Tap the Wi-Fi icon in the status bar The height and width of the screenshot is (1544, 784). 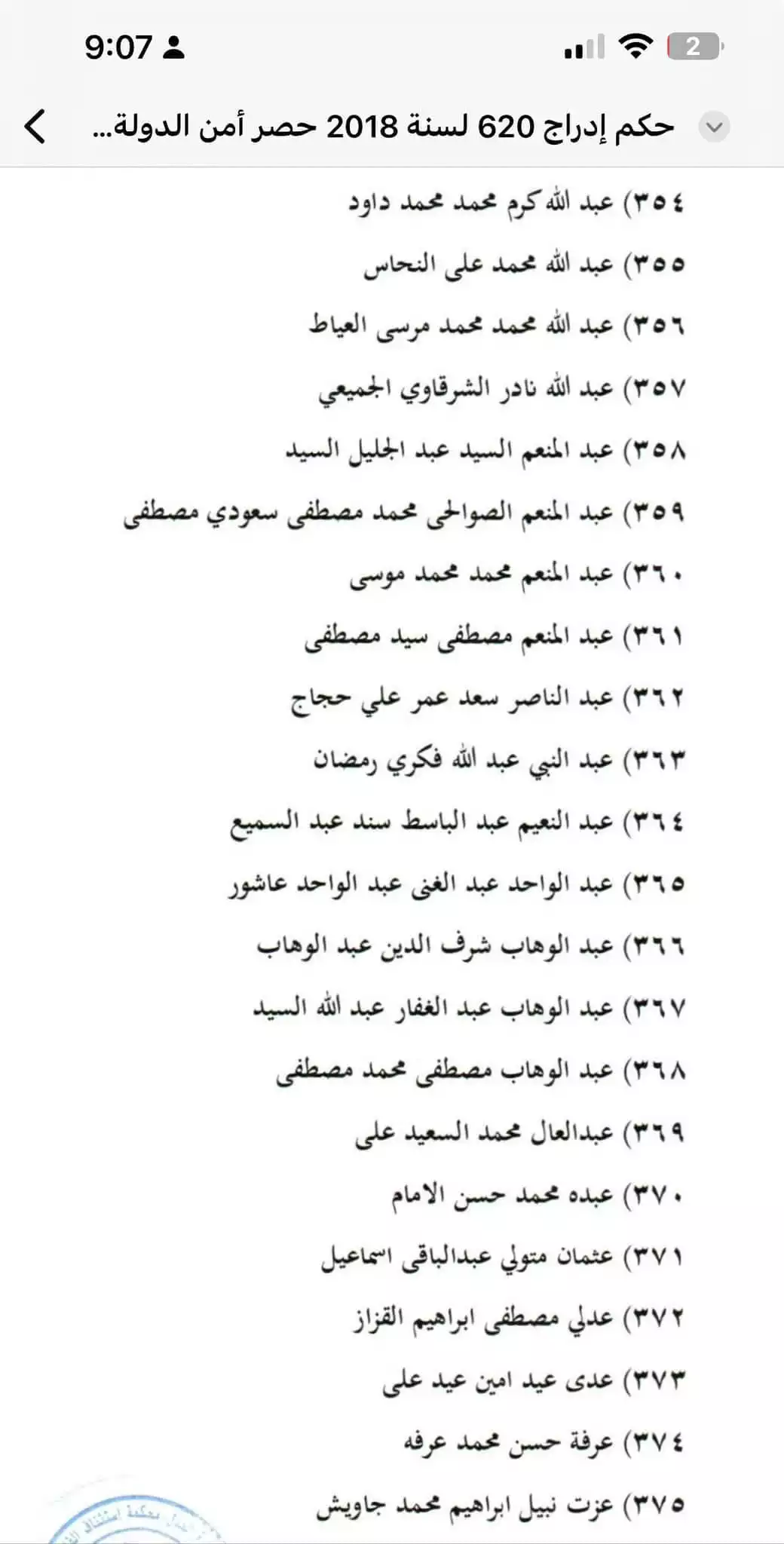(x=634, y=47)
